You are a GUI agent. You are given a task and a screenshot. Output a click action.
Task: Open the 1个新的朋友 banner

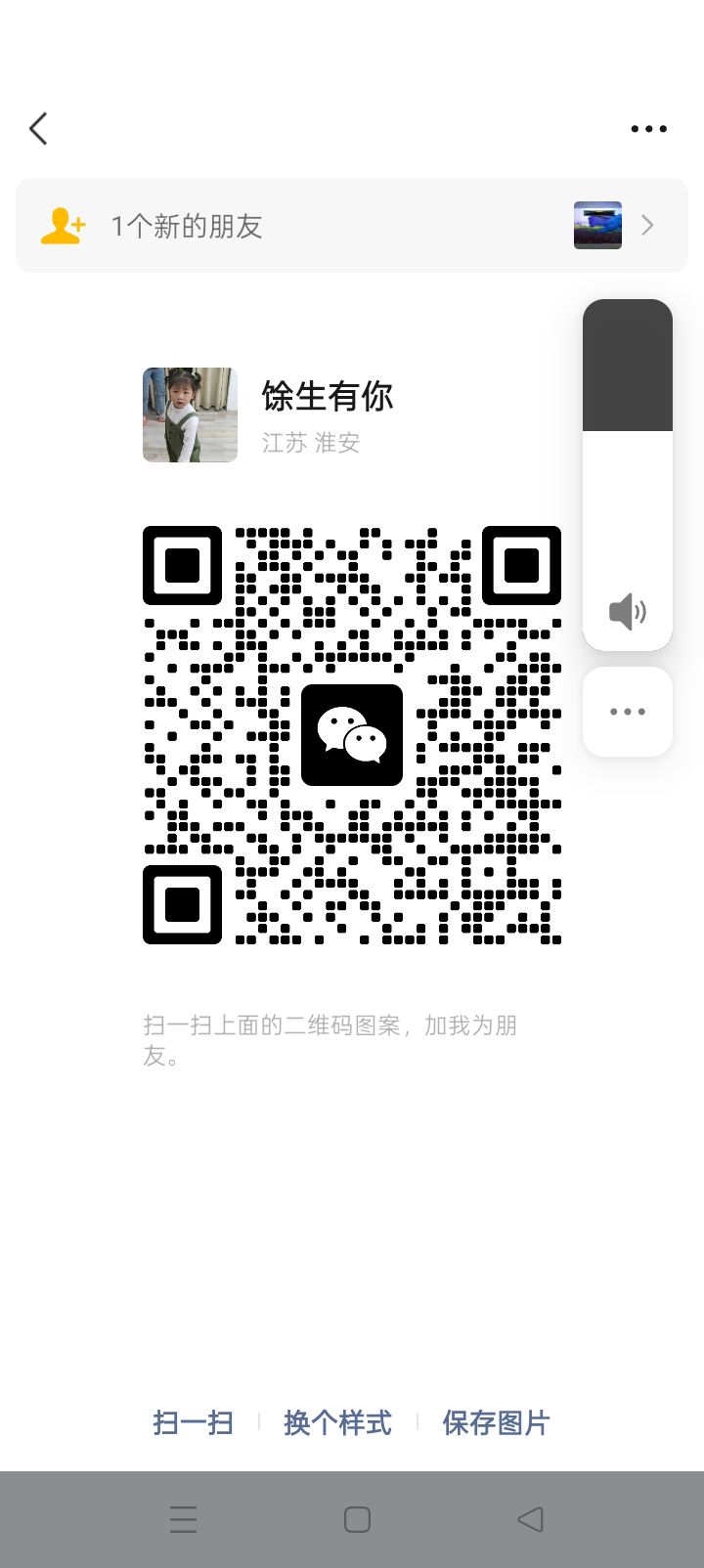(x=351, y=226)
